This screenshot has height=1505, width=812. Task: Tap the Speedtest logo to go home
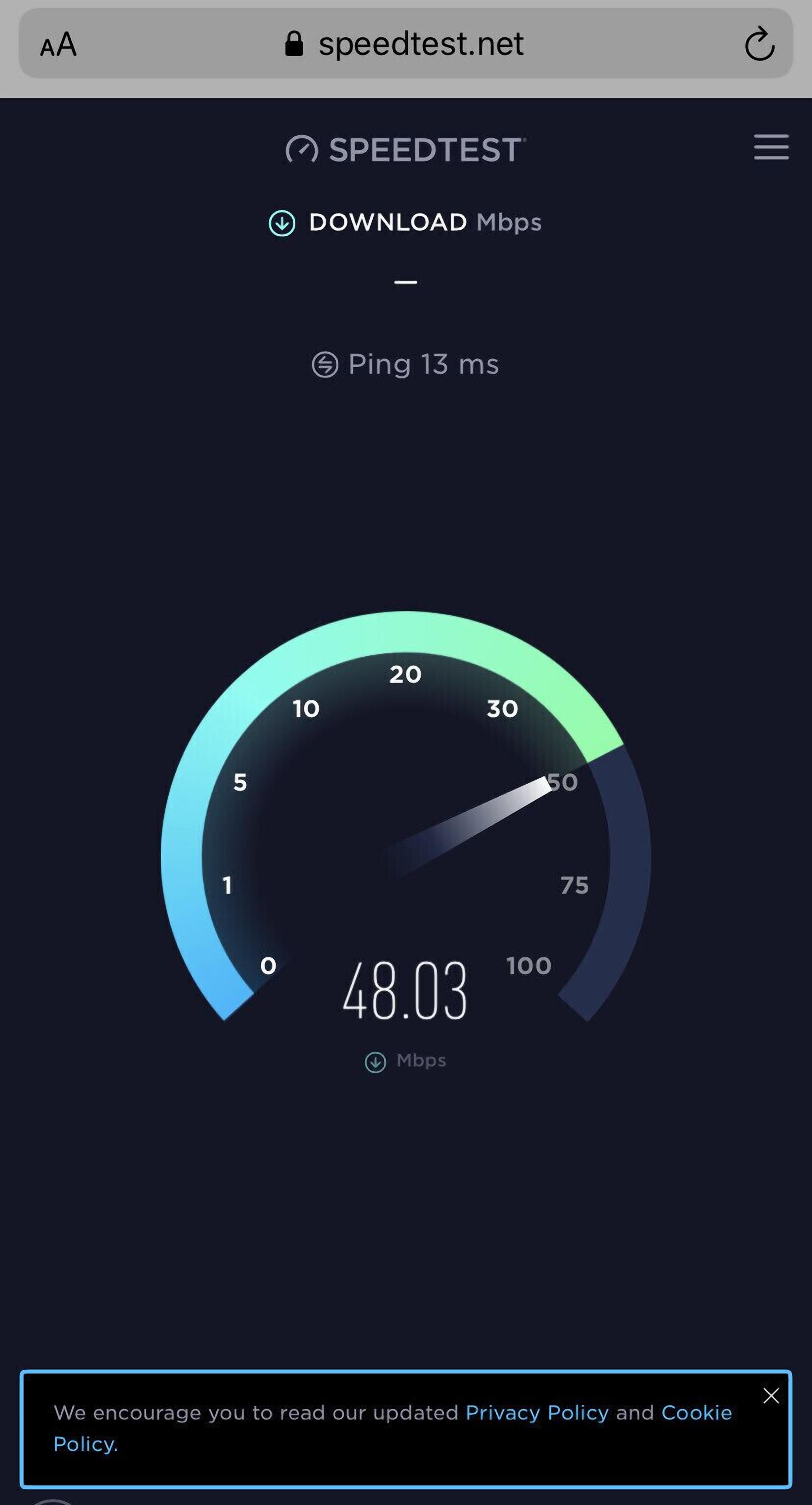click(406, 149)
